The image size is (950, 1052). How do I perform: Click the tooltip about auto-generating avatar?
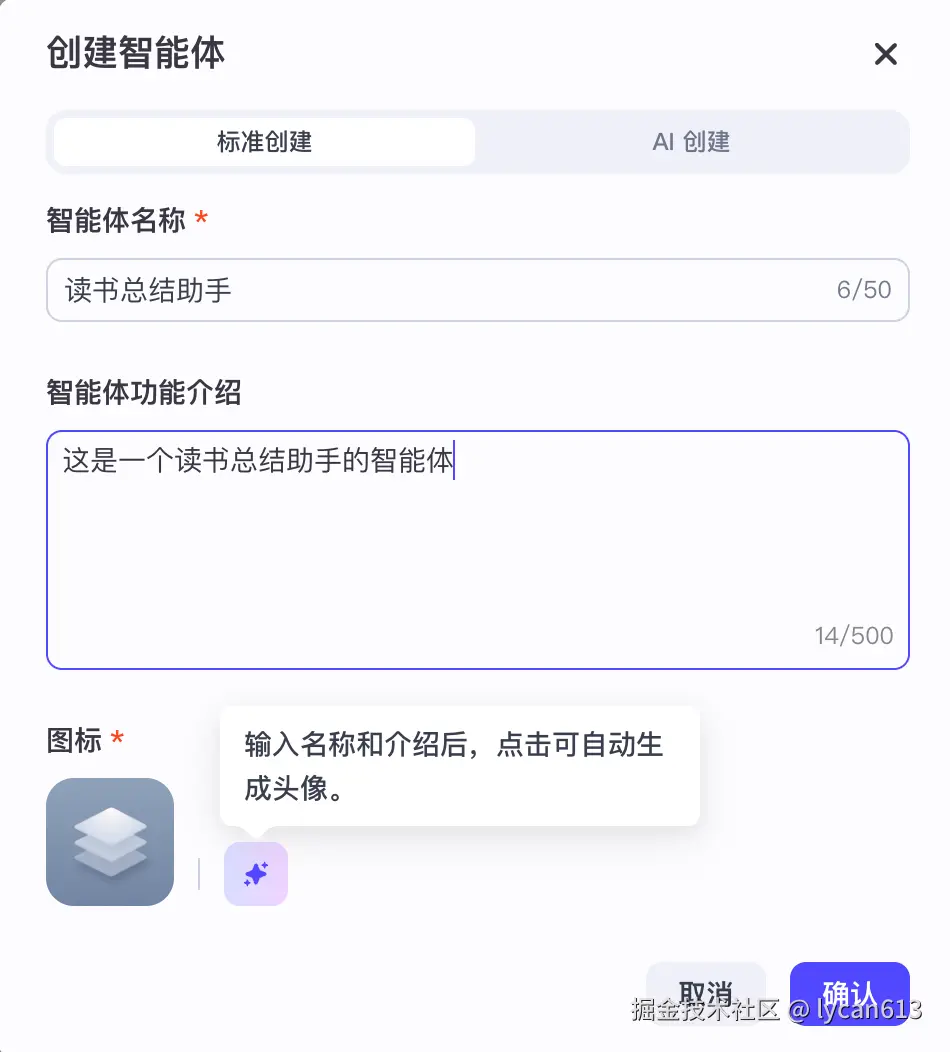coord(459,765)
